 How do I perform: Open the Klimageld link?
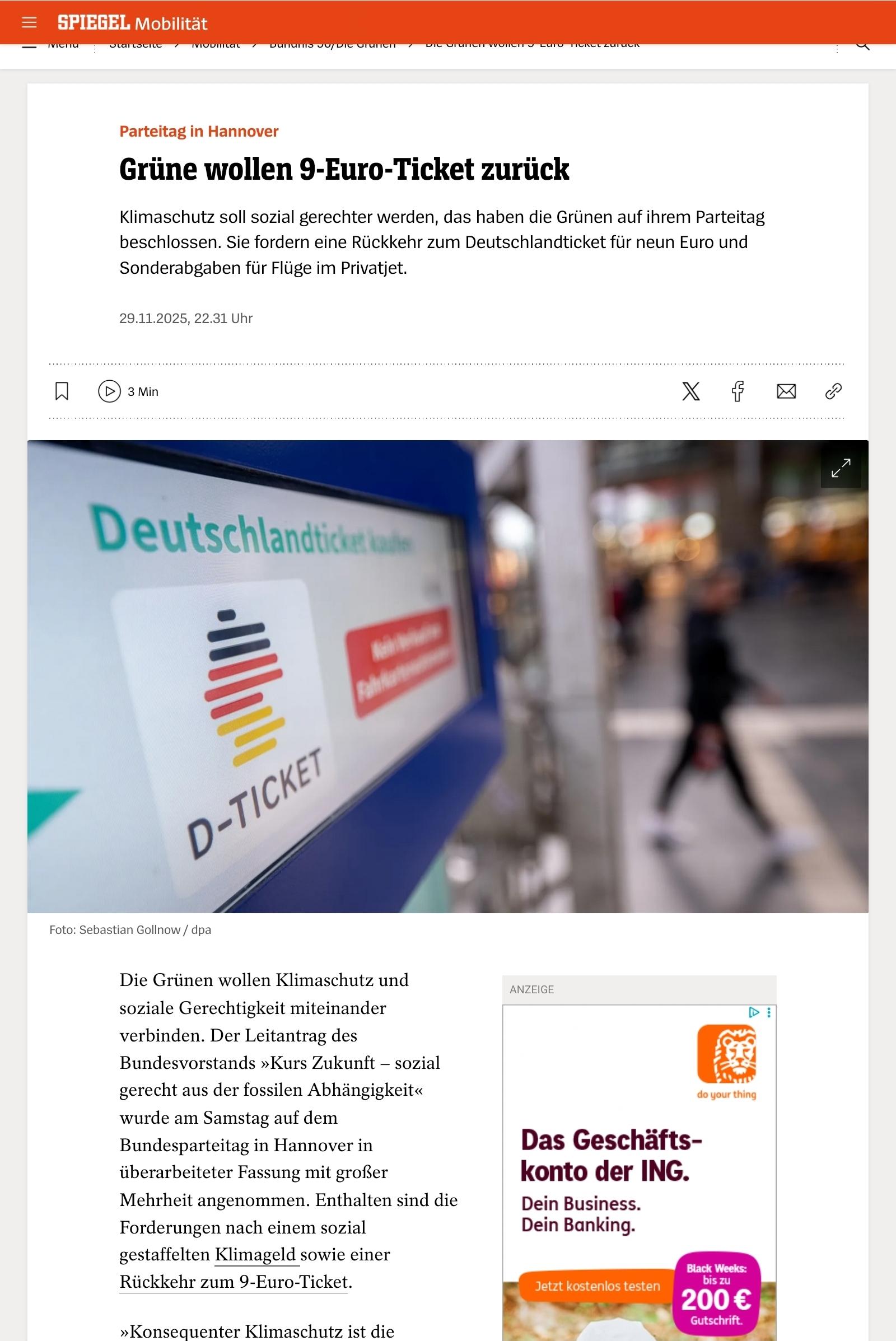[x=255, y=1255]
